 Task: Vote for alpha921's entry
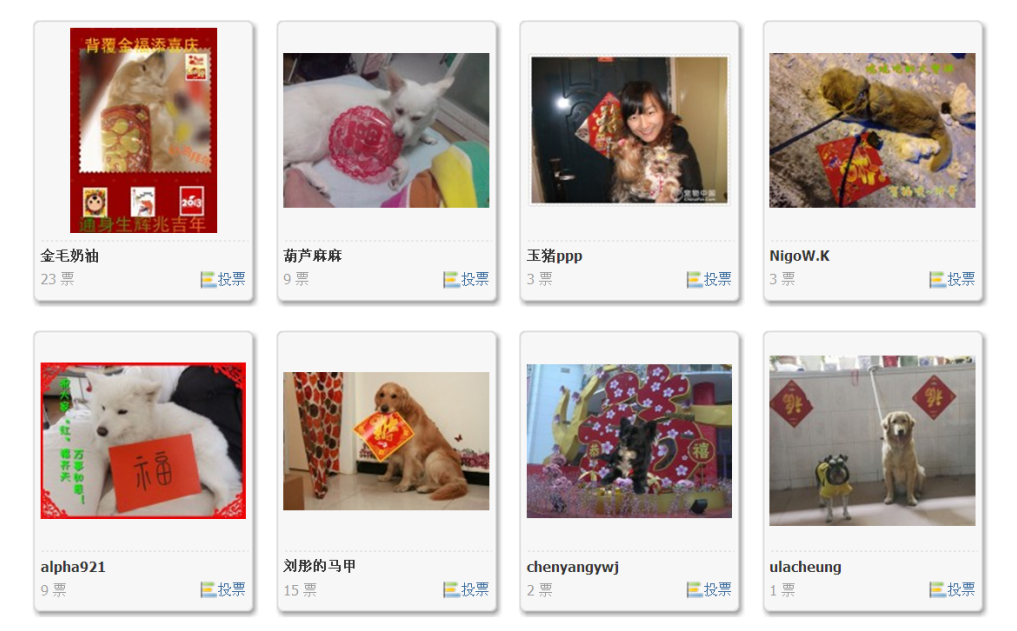point(223,590)
